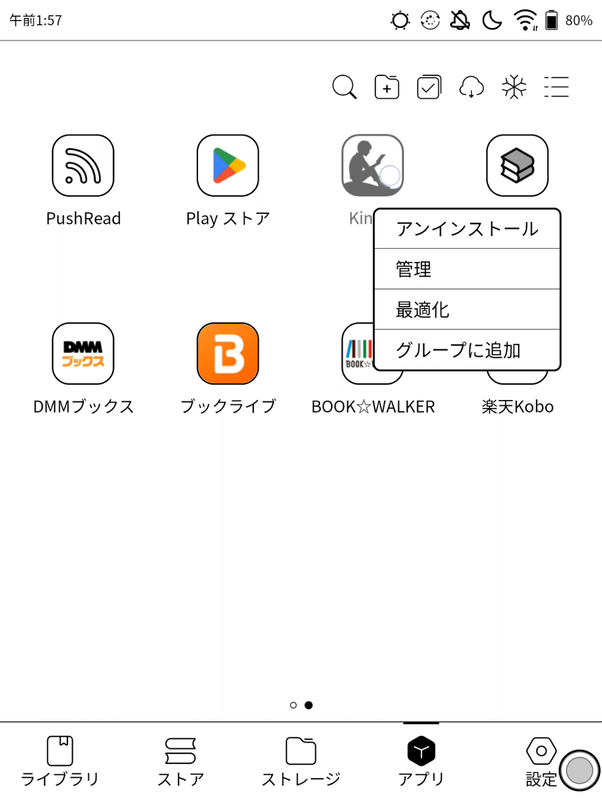Viewport: 602px width, 800px height.
Task: Choose グループに追加 option
Action: (467, 350)
